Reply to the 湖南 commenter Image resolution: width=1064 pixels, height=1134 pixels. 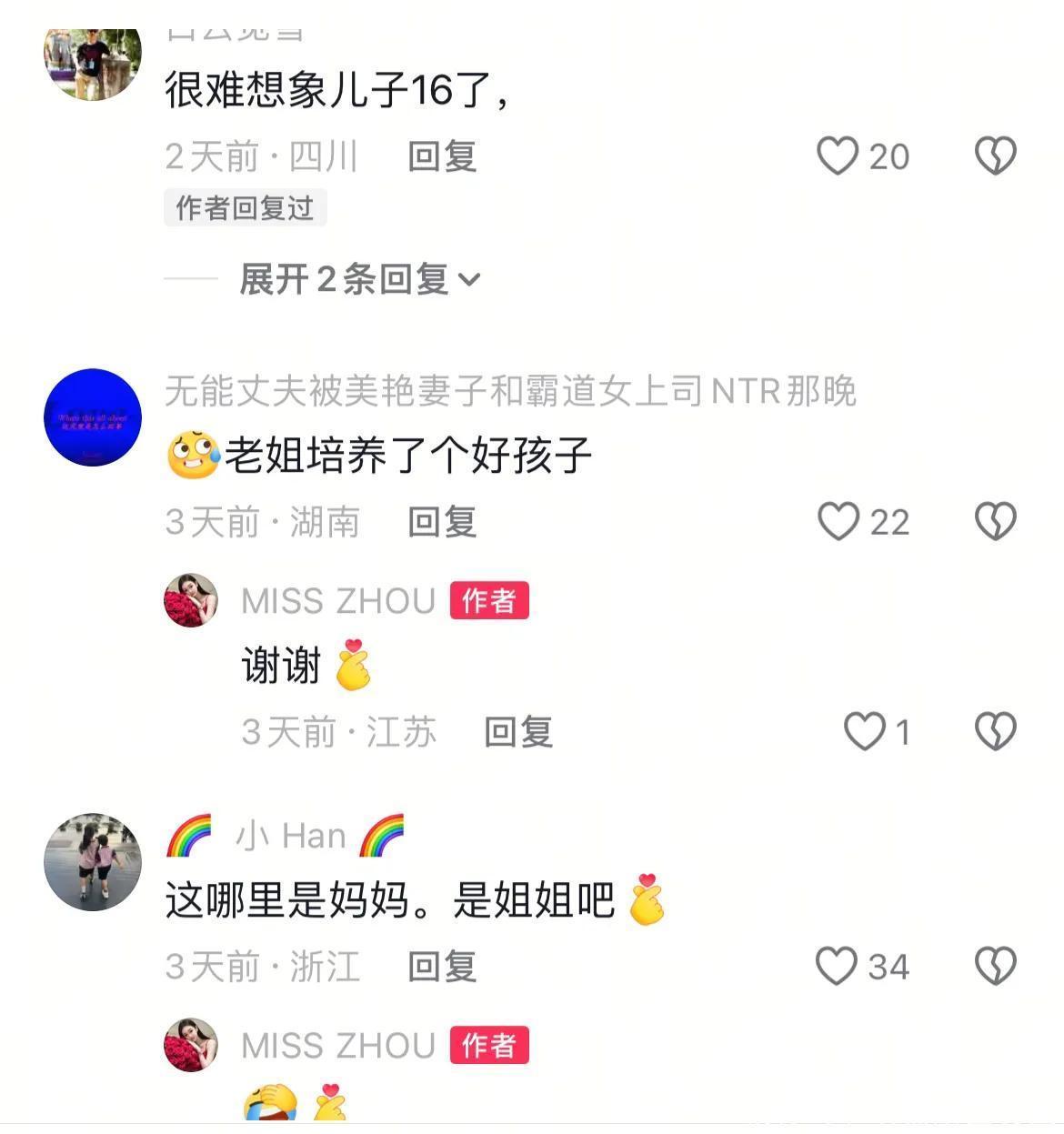point(442,522)
